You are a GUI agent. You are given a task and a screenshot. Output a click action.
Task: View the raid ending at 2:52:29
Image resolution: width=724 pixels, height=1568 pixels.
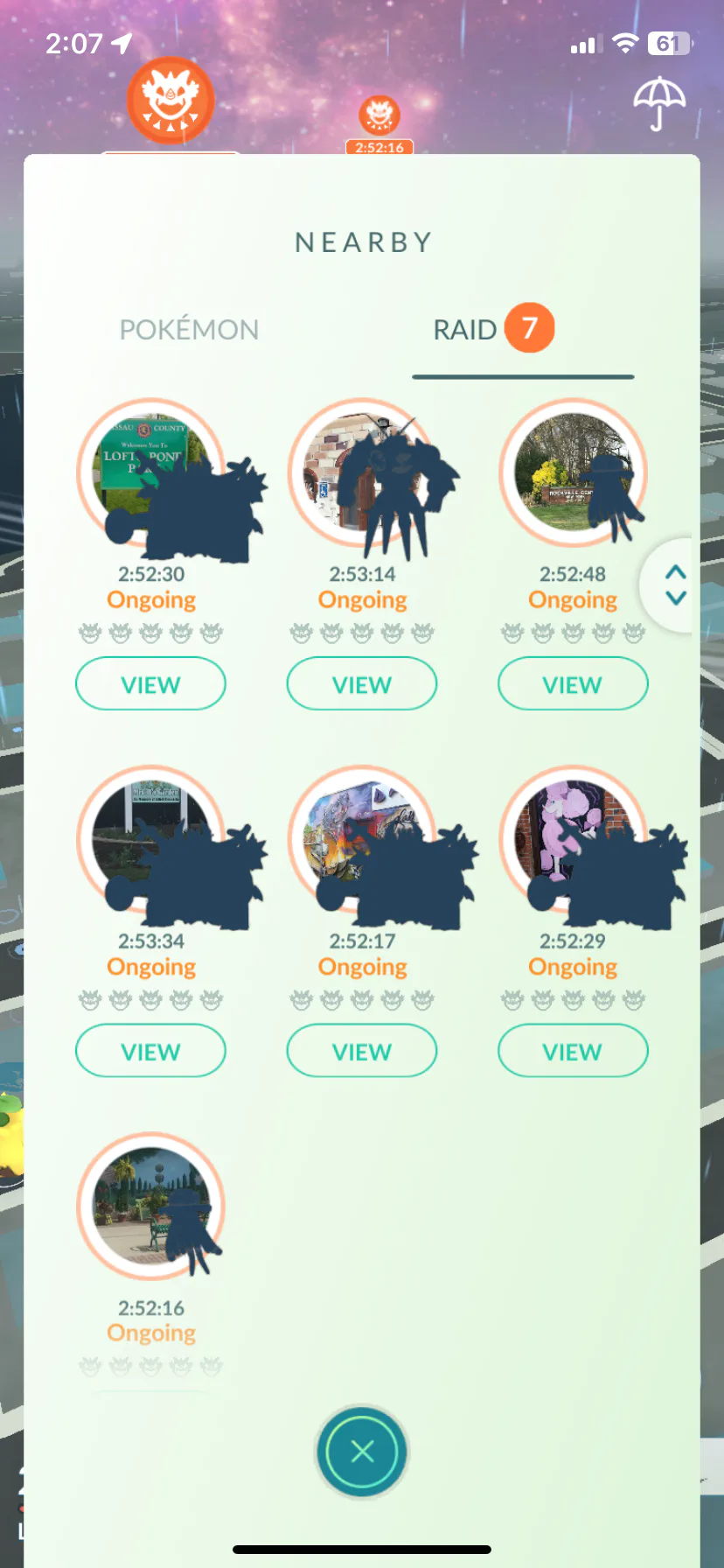click(573, 1051)
